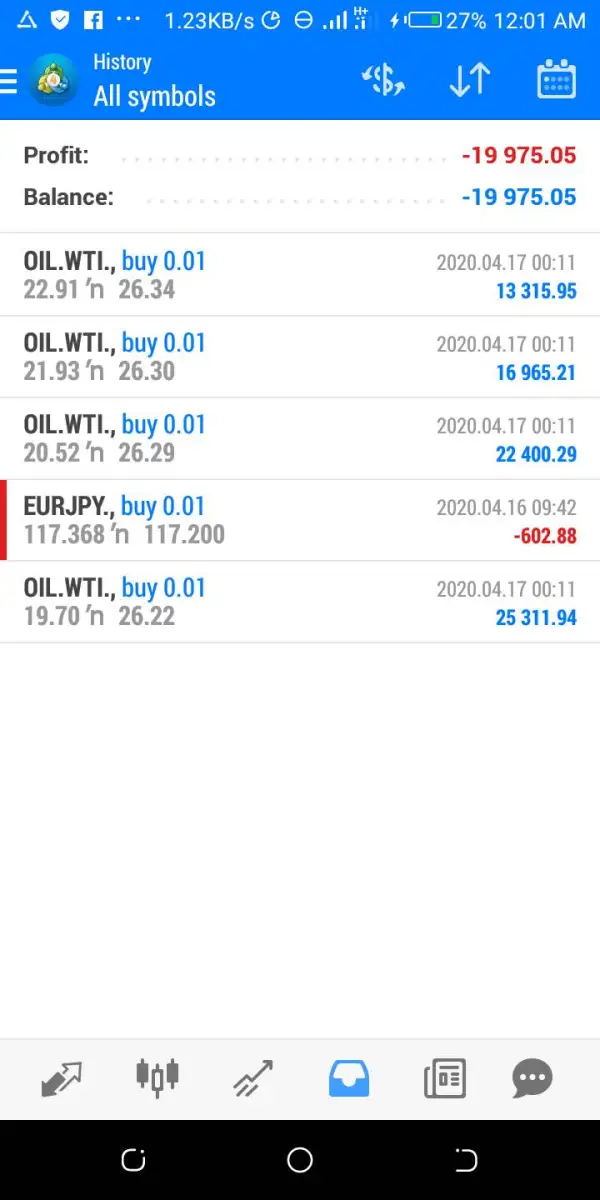View OIL.WTI trade opened at 20.52

(300, 439)
